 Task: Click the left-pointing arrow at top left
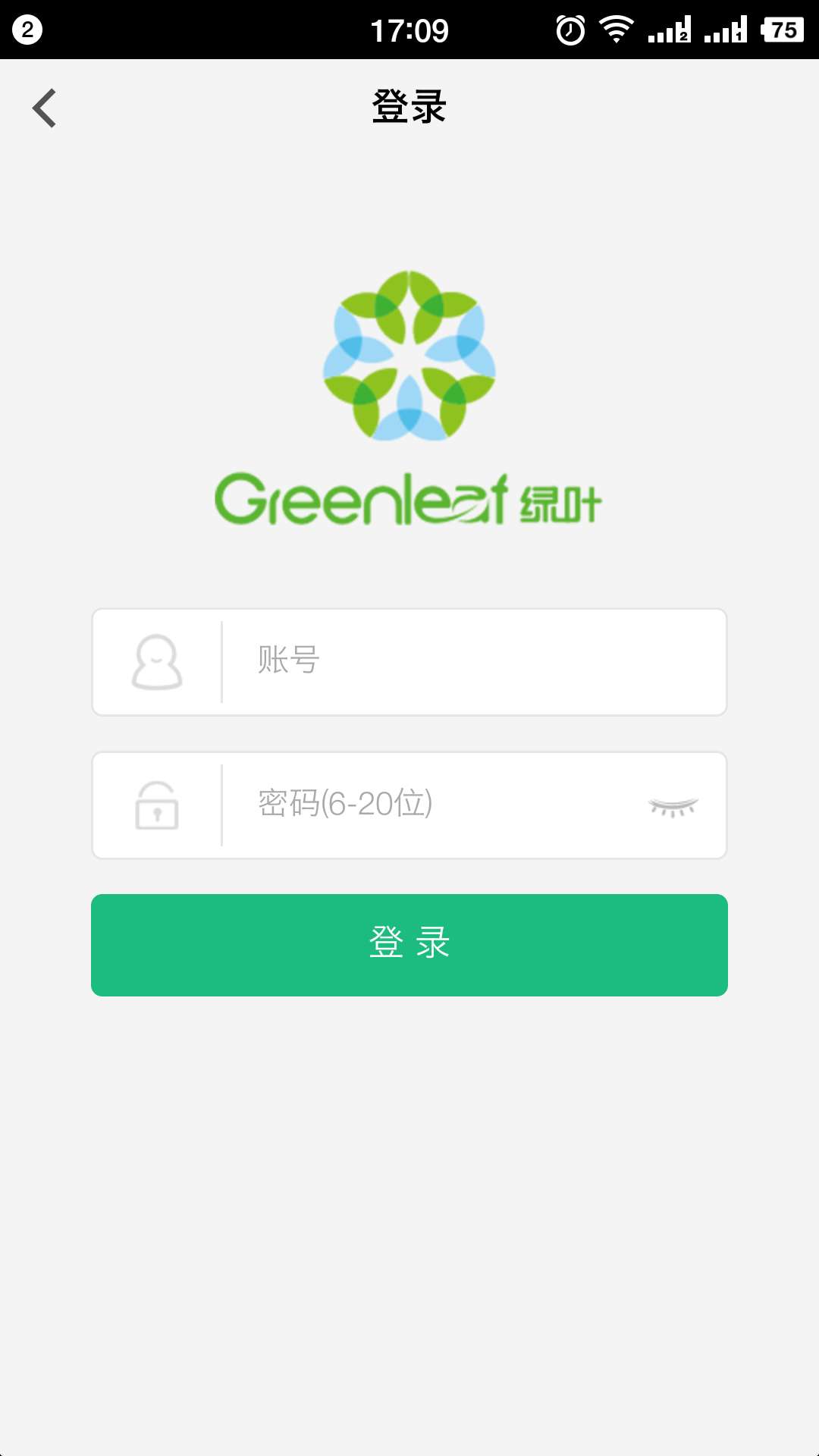click(44, 108)
